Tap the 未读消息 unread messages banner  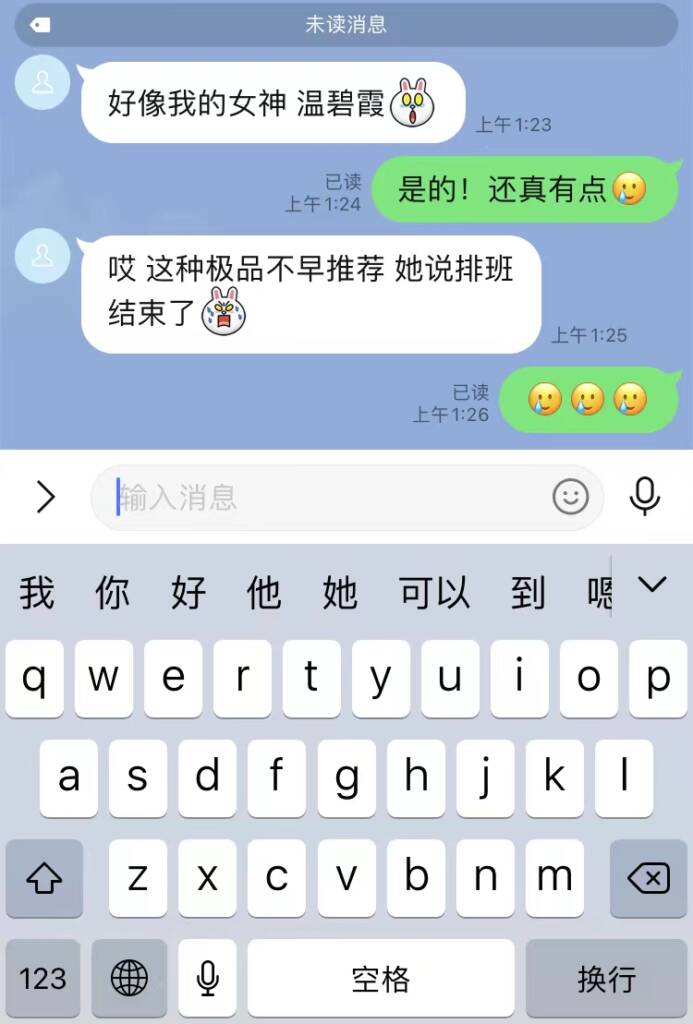tap(346, 24)
